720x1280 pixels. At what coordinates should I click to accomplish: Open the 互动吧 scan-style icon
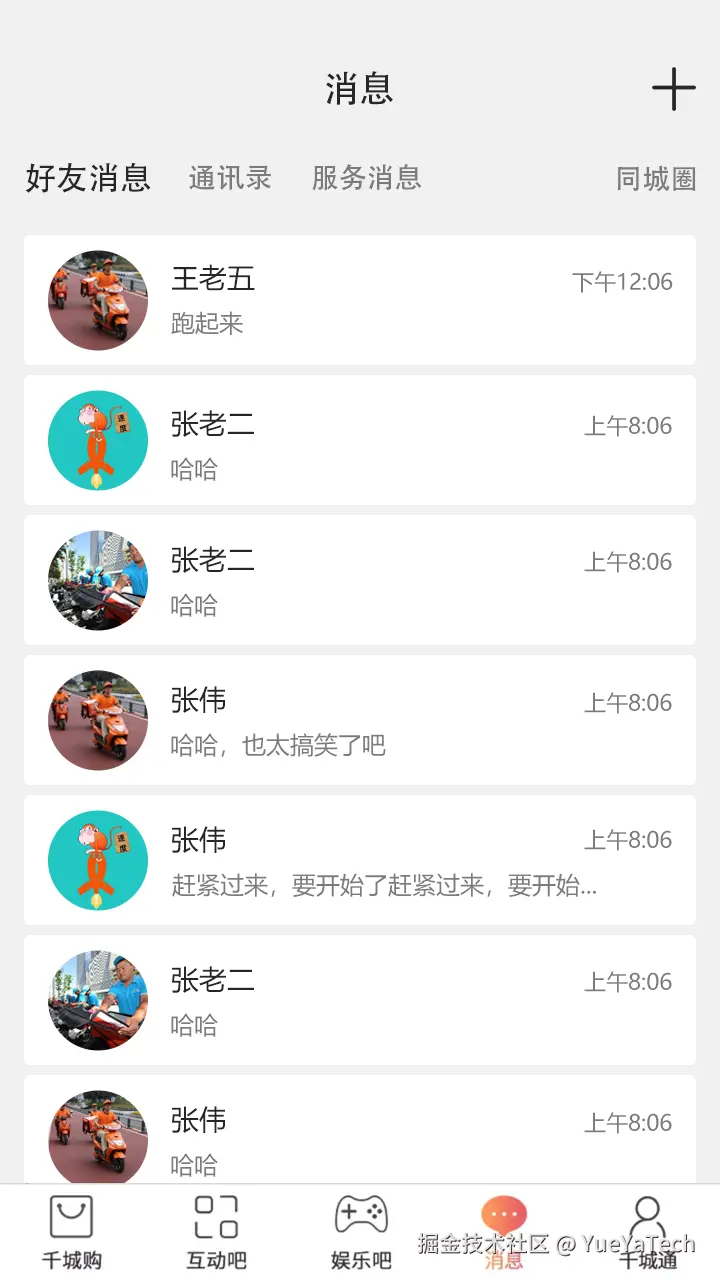tap(215, 1215)
